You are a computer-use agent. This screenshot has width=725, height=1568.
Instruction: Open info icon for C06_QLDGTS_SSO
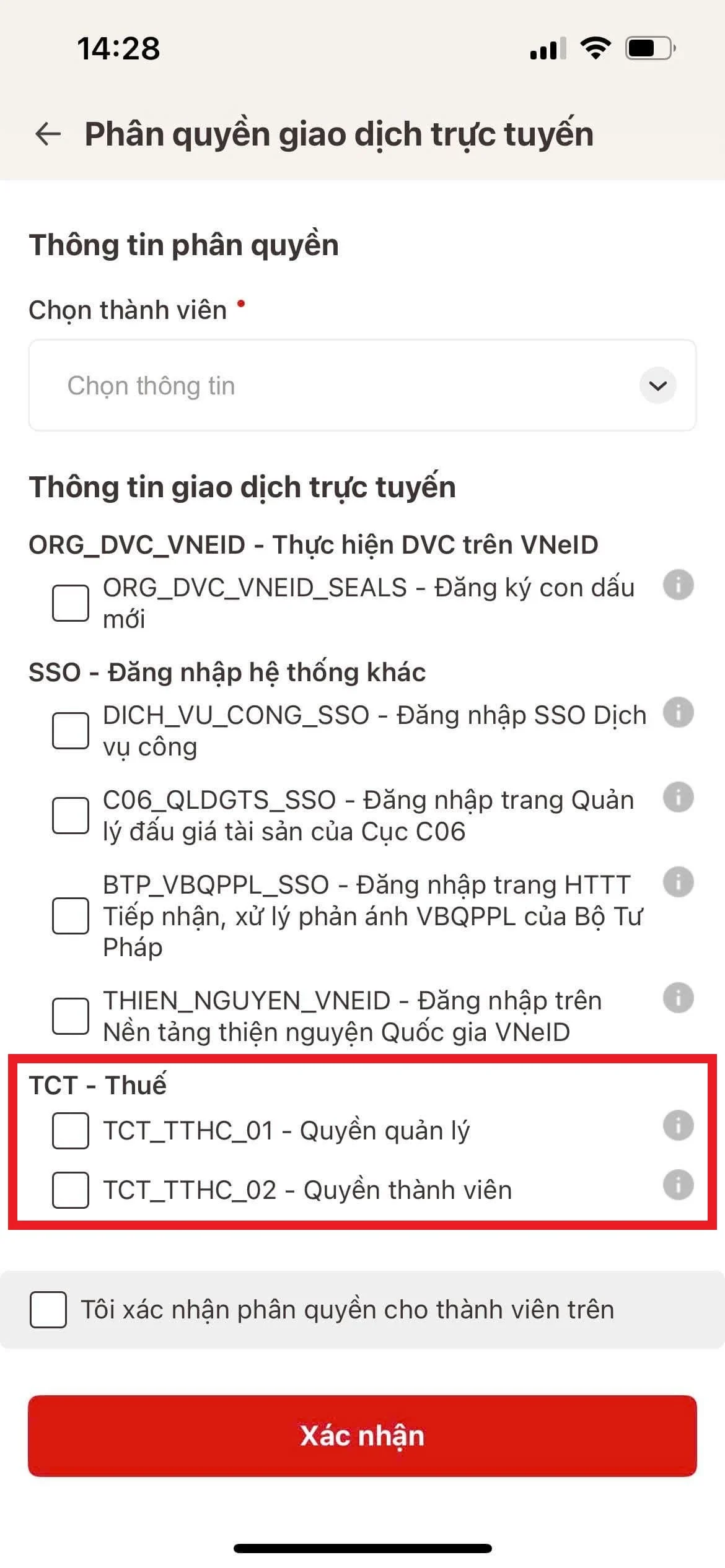click(x=678, y=798)
